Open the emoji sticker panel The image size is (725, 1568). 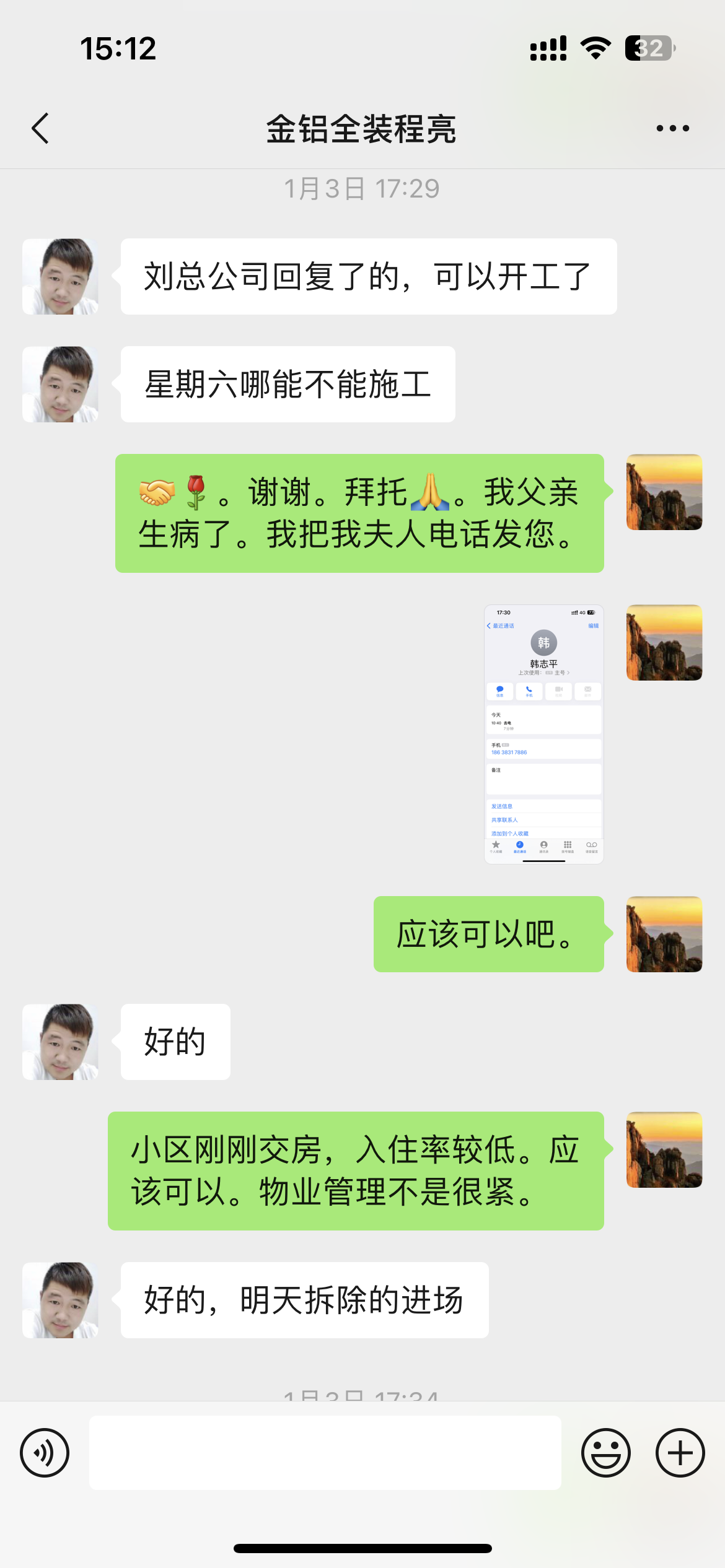coord(605,1452)
